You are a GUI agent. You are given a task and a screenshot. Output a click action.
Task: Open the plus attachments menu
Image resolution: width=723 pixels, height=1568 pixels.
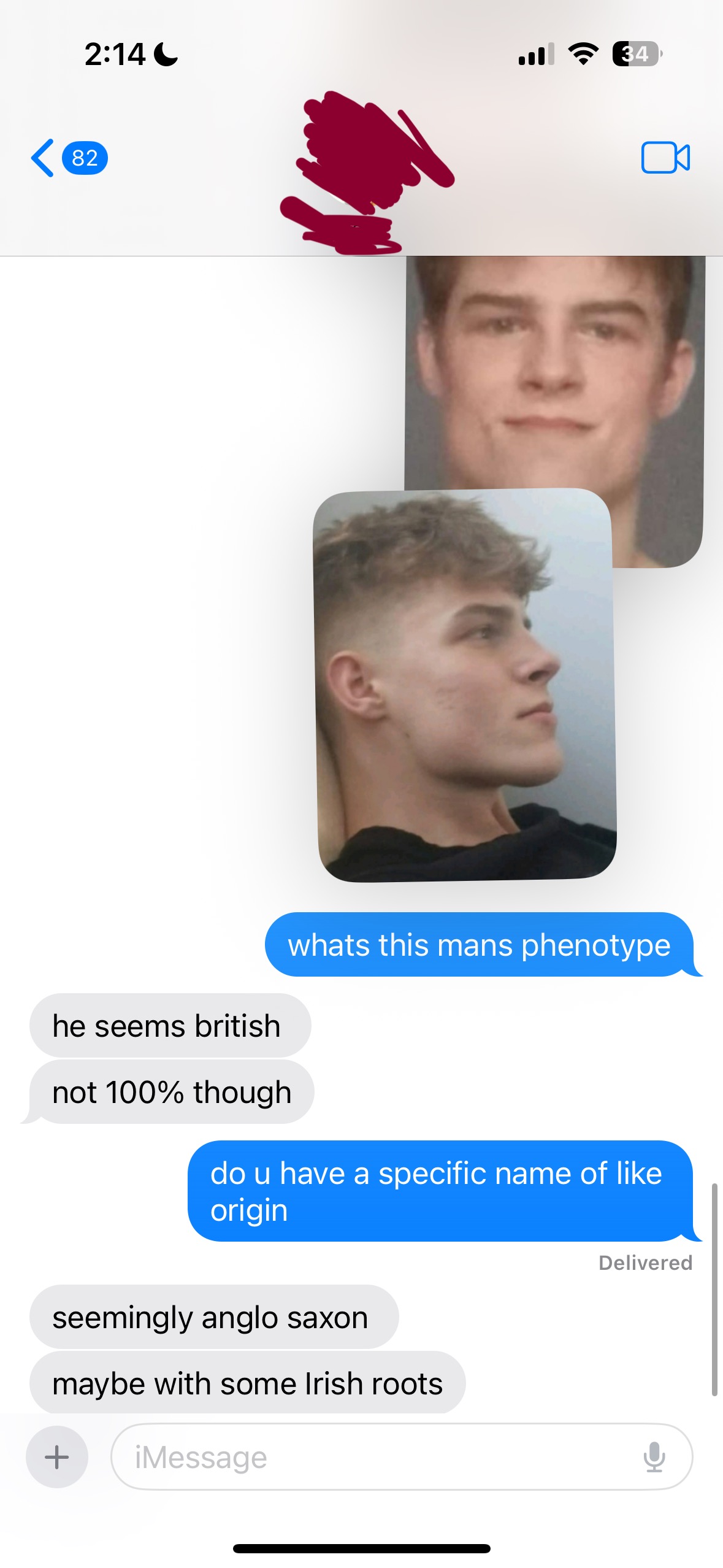click(57, 1456)
